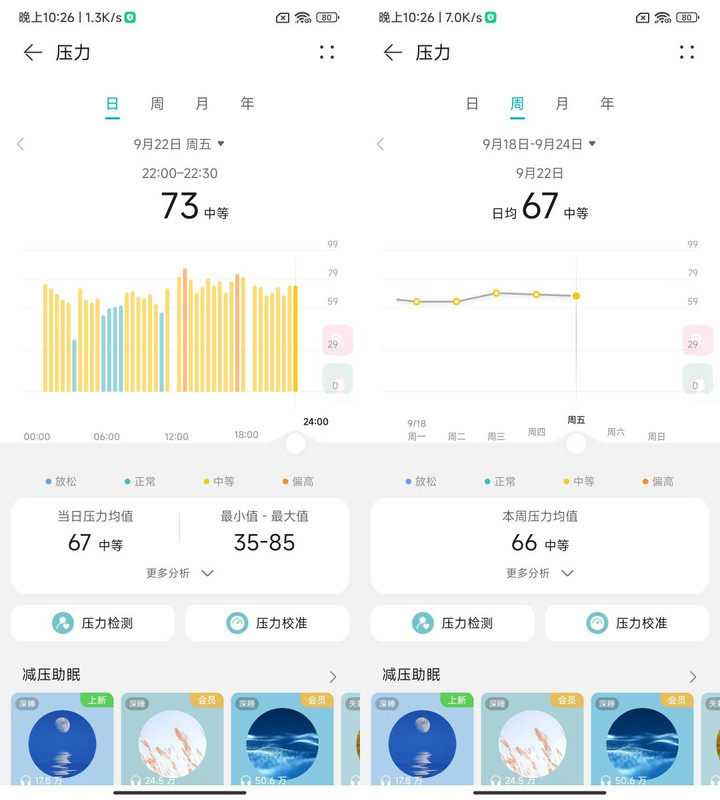This screenshot has width=720, height=800.
Task: Go to the day before 9月22日 周五
Action: pos(20,144)
